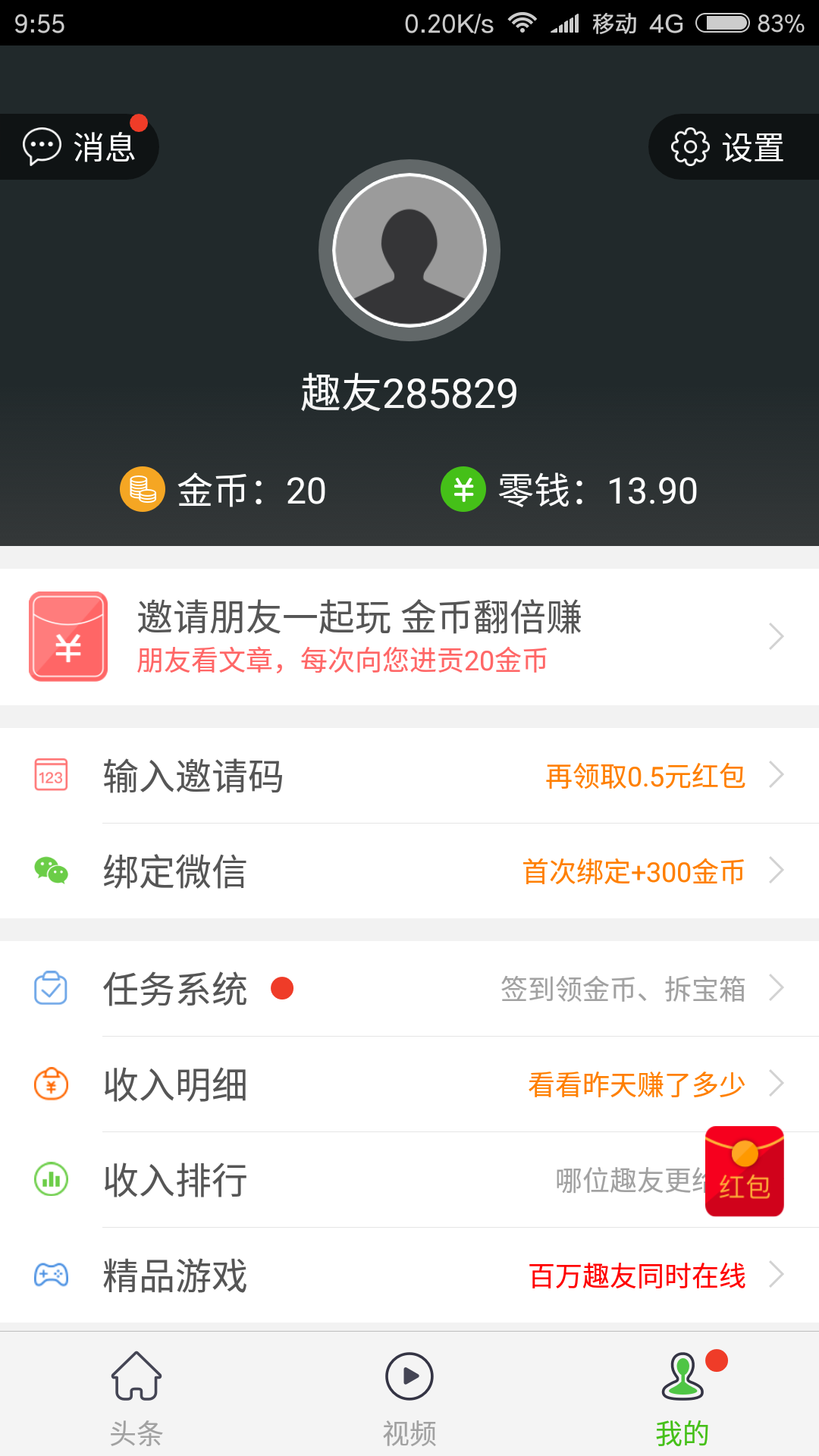Select the WeChat icon beside 绑定微信
Image resolution: width=819 pixels, height=1456 pixels.
pos(49,872)
